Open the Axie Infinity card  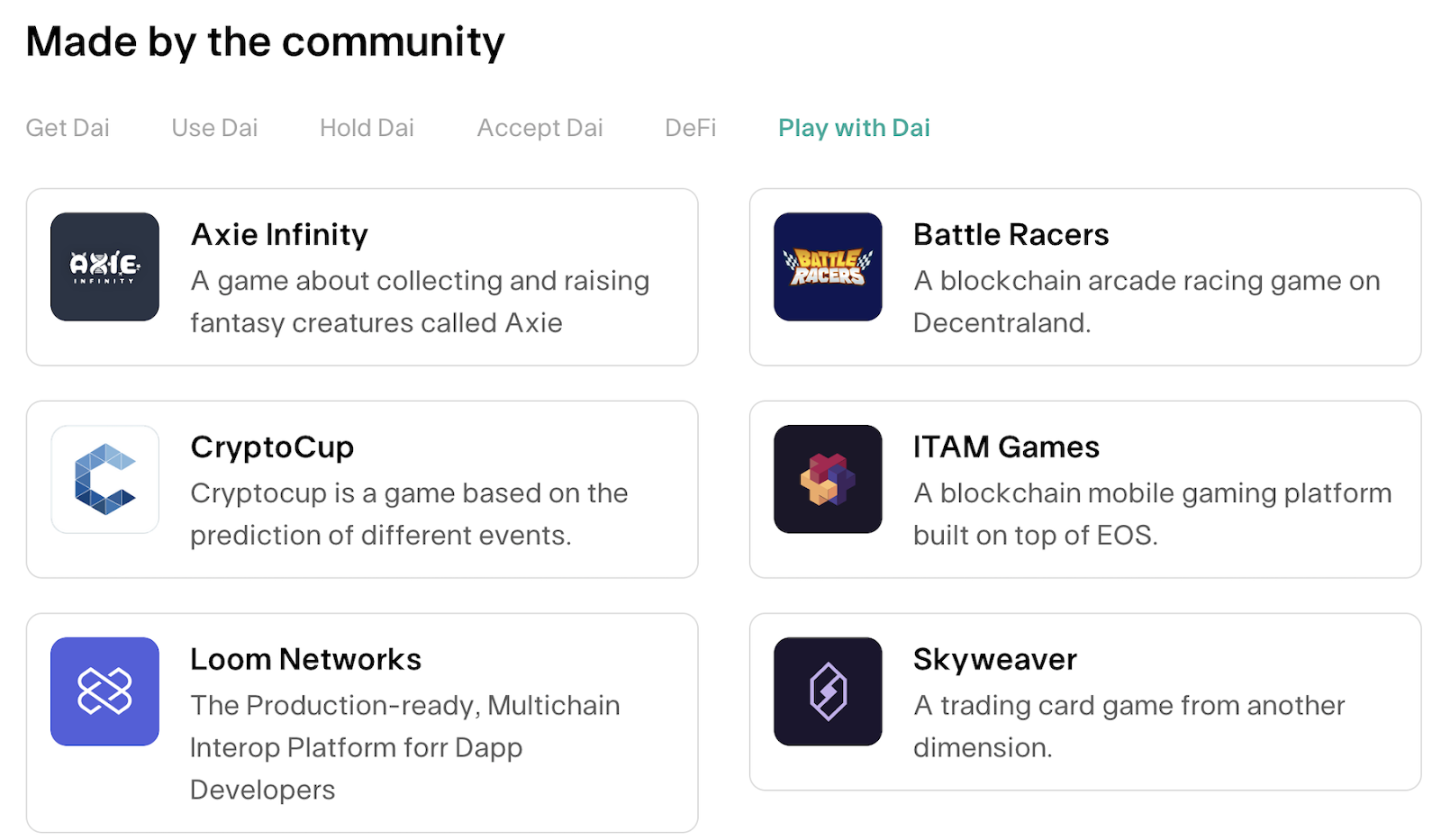[362, 276]
